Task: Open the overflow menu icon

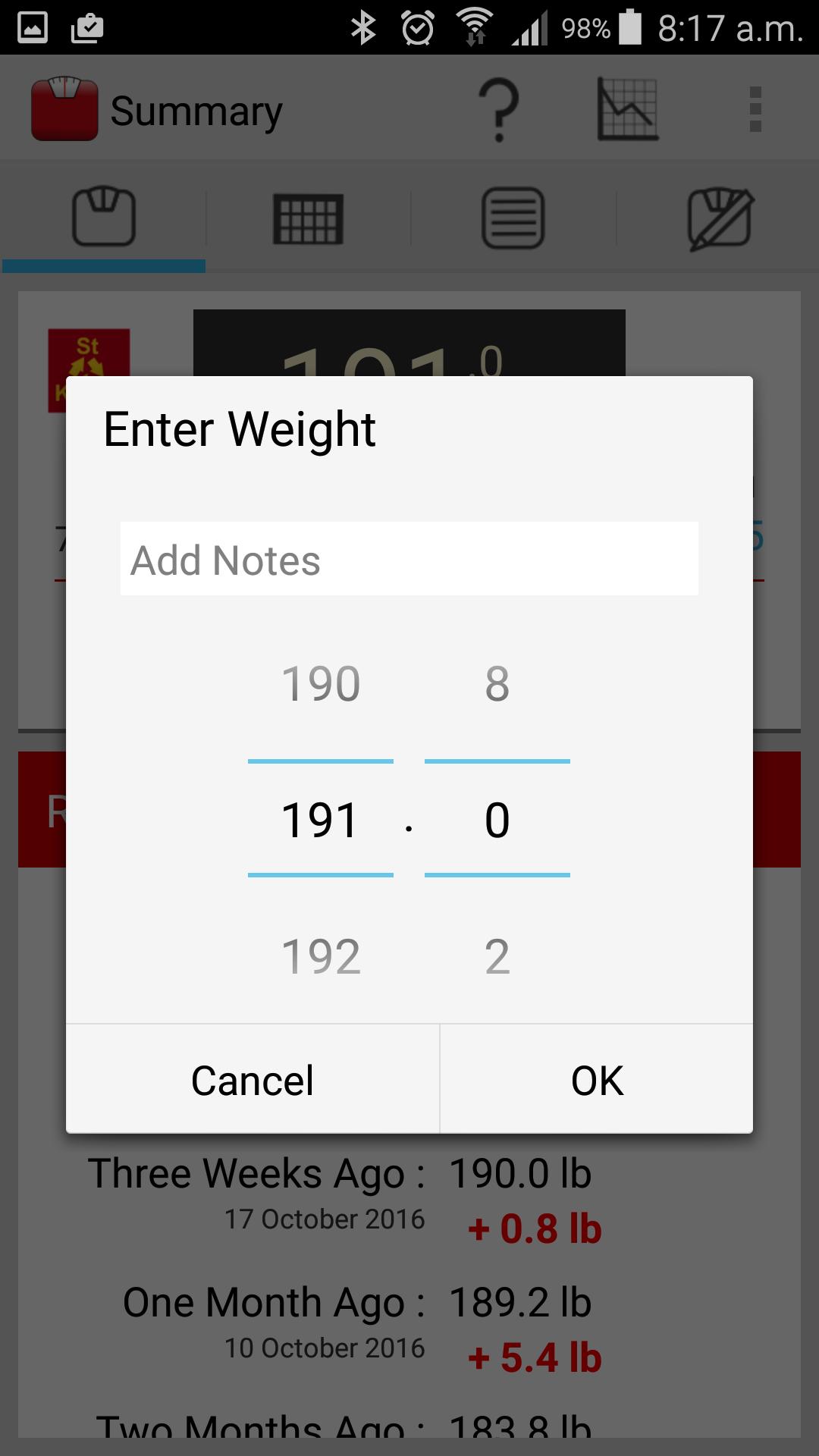Action: click(x=754, y=109)
